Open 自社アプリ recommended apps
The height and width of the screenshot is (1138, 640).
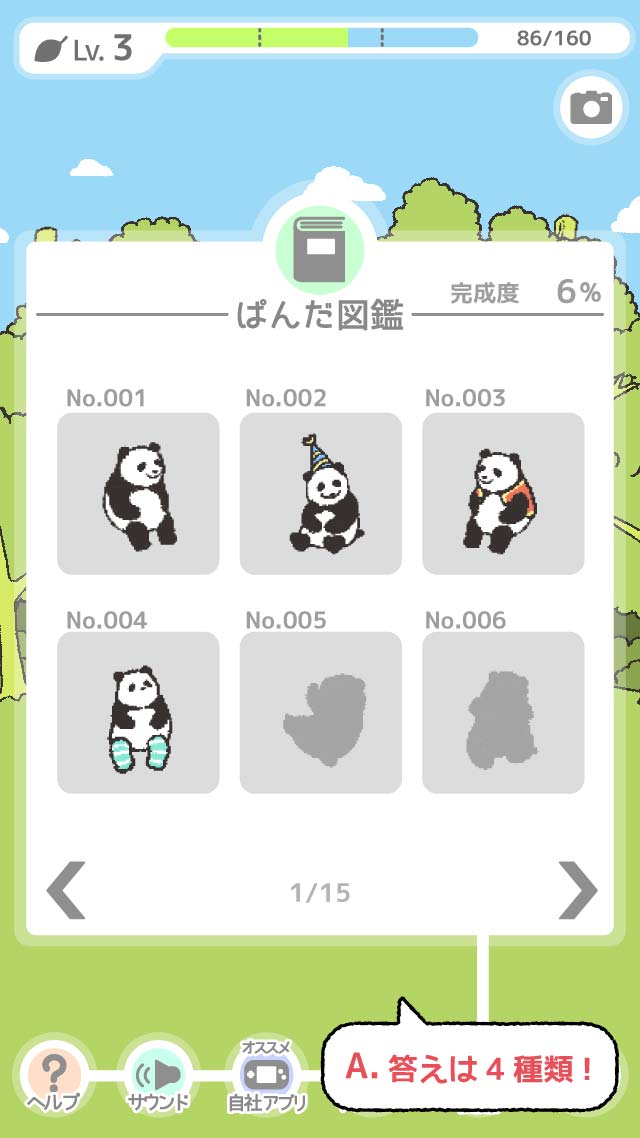click(266, 1075)
